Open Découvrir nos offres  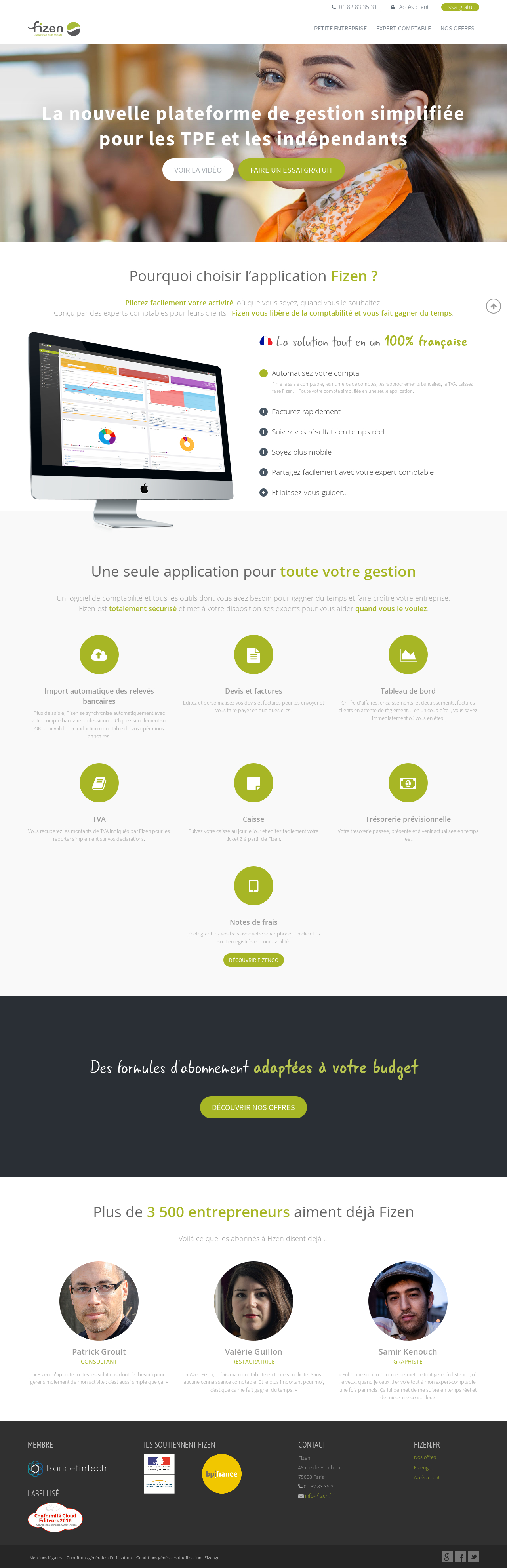pos(253,1107)
